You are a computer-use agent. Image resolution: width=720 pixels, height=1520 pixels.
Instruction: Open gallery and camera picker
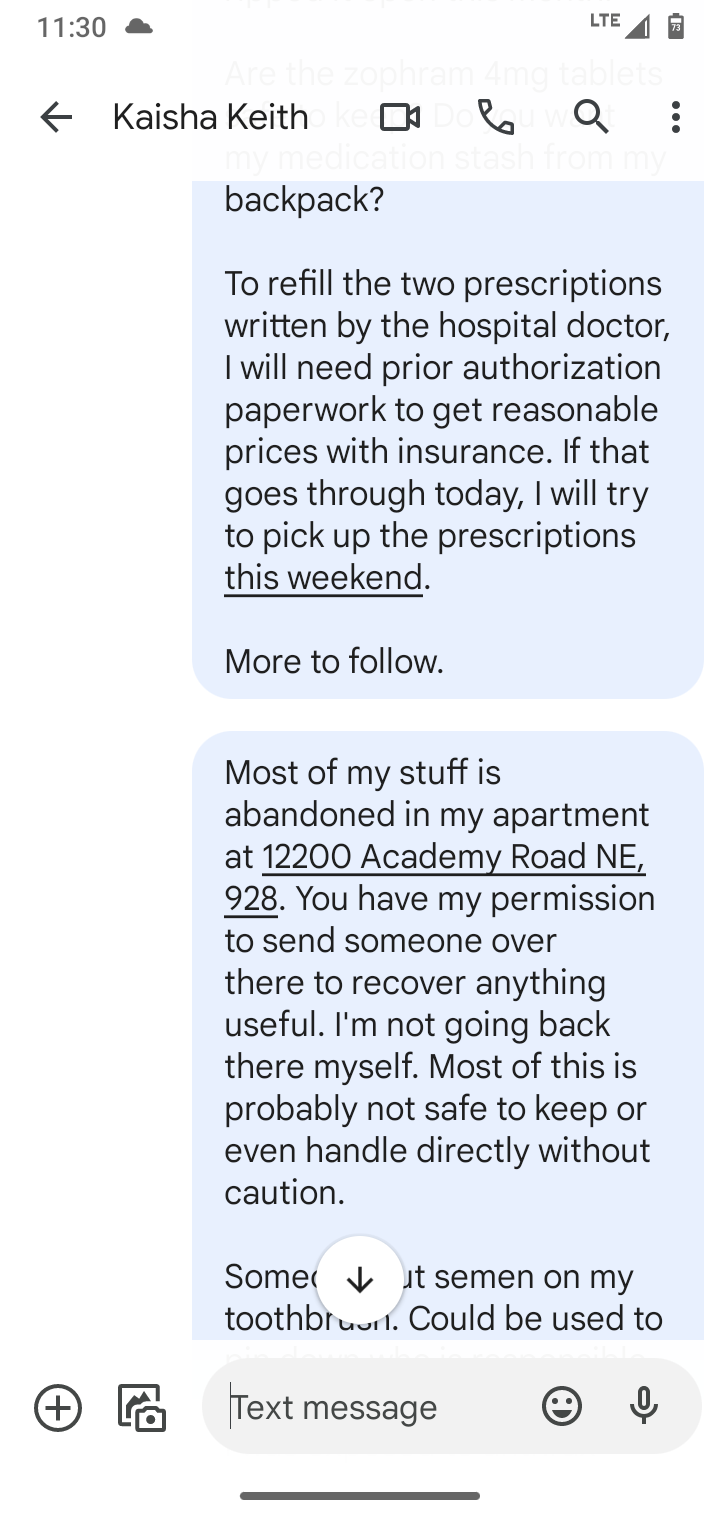click(x=142, y=1407)
